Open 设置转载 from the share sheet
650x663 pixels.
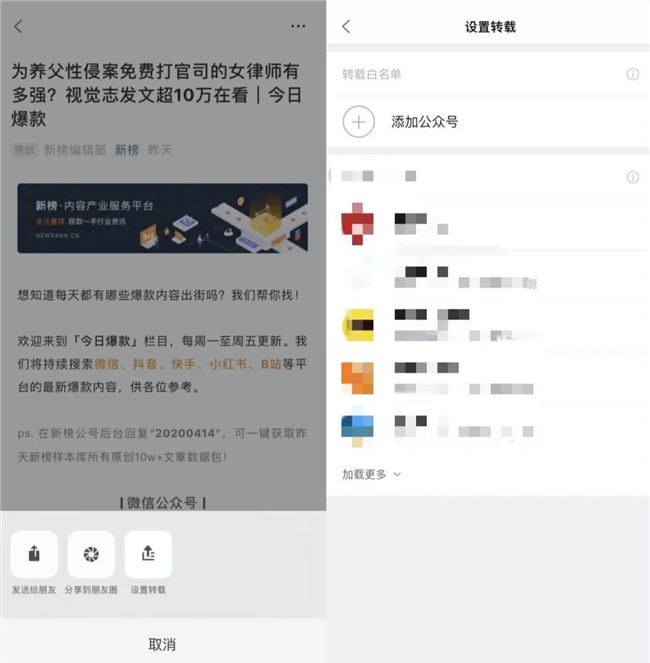[148, 555]
